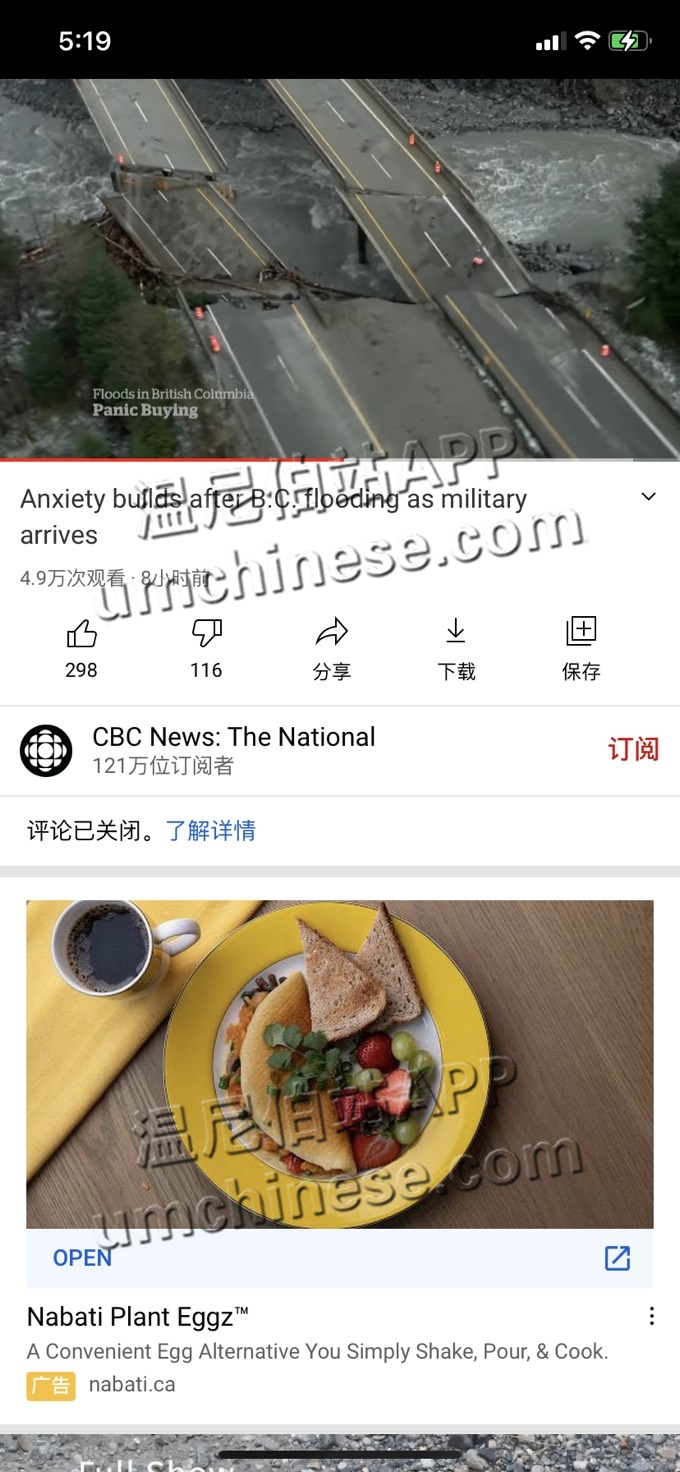
Task: Tap OPEN on the Nabati ad
Action: (x=82, y=1258)
